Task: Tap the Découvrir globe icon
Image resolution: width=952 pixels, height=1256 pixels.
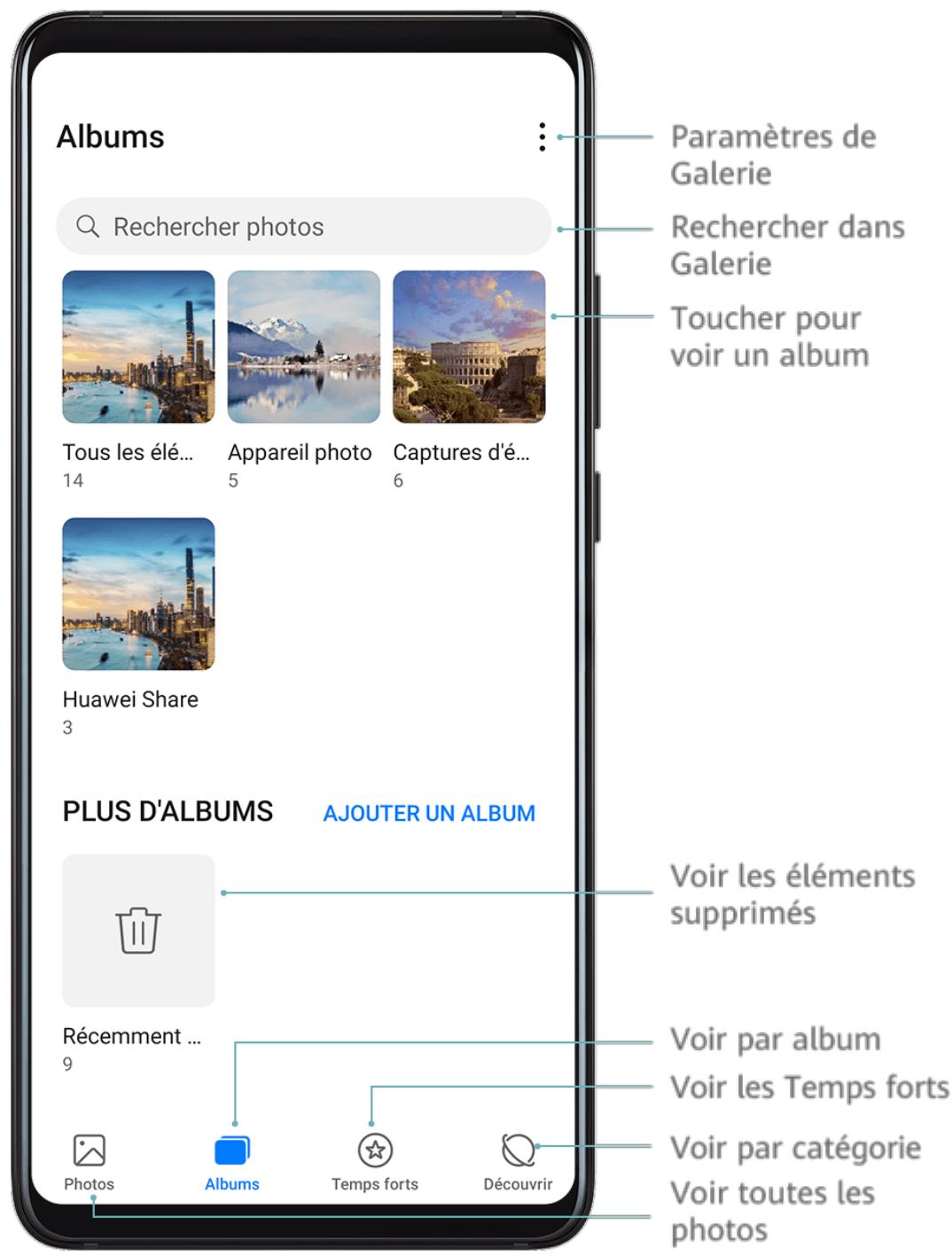Action: (517, 1148)
